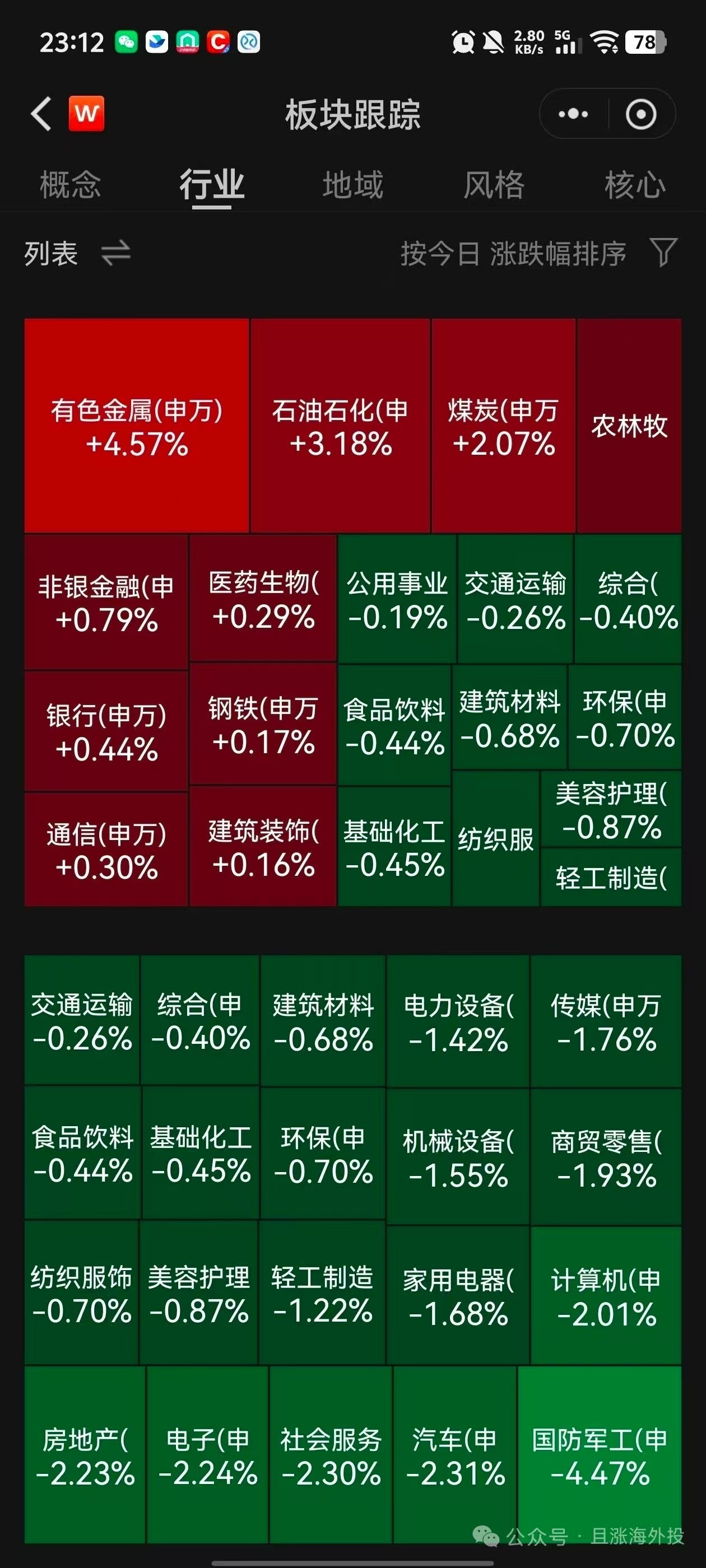
Task: Select the 风格 tab
Action: tap(494, 185)
